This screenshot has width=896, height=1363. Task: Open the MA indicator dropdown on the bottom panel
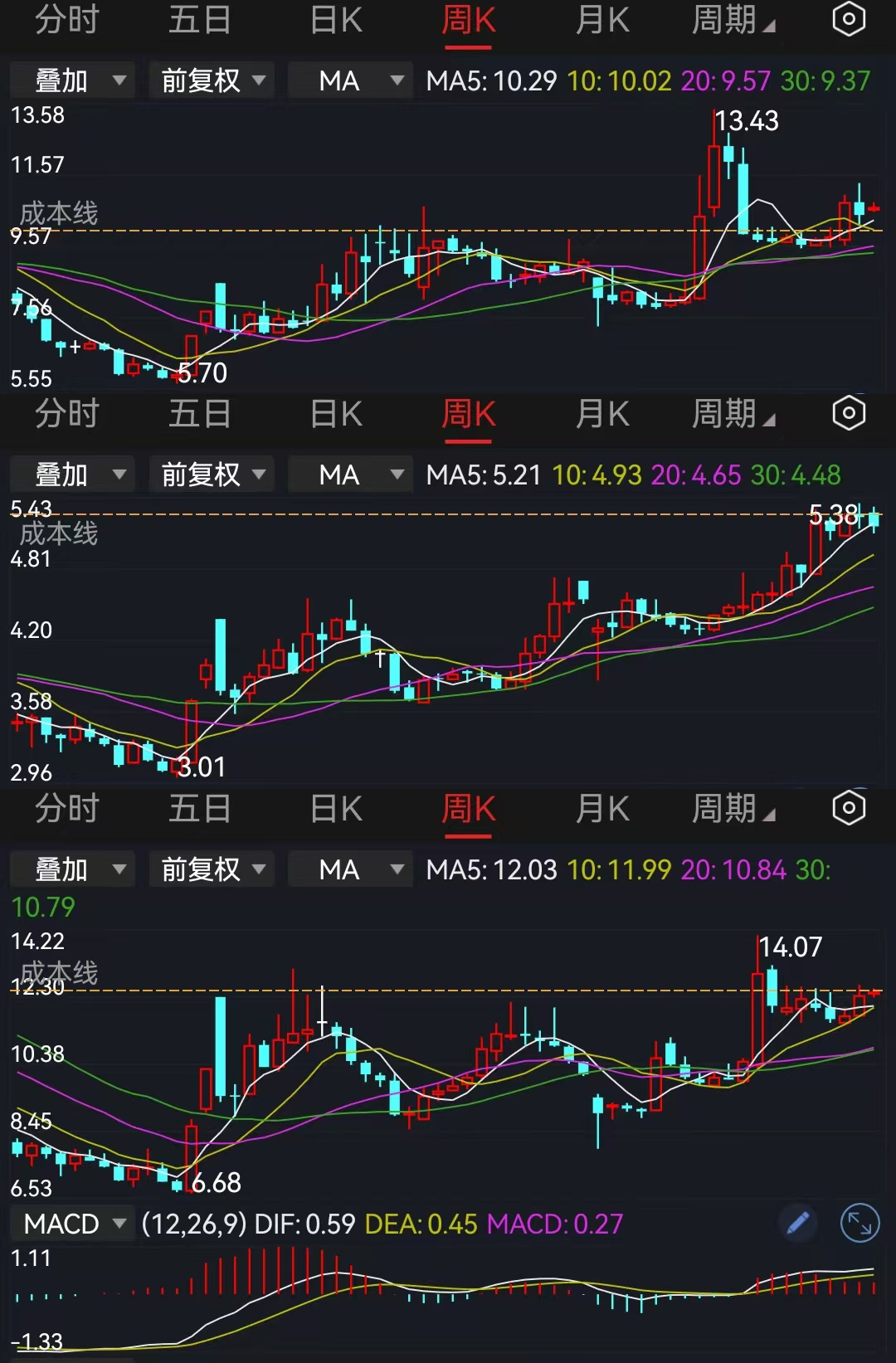349,869
